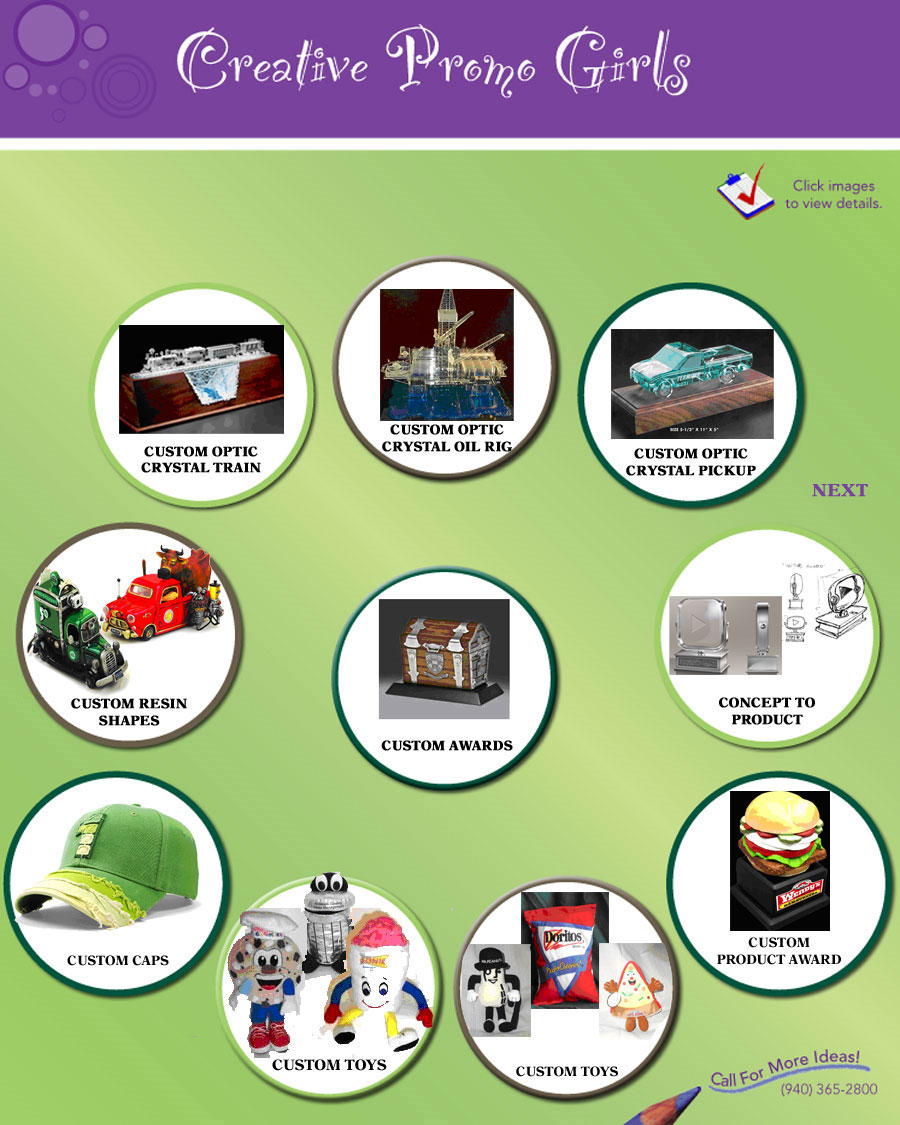Open the Custom Optic Crystal Train image
Image resolution: width=900 pixels, height=1125 pixels.
201,379
